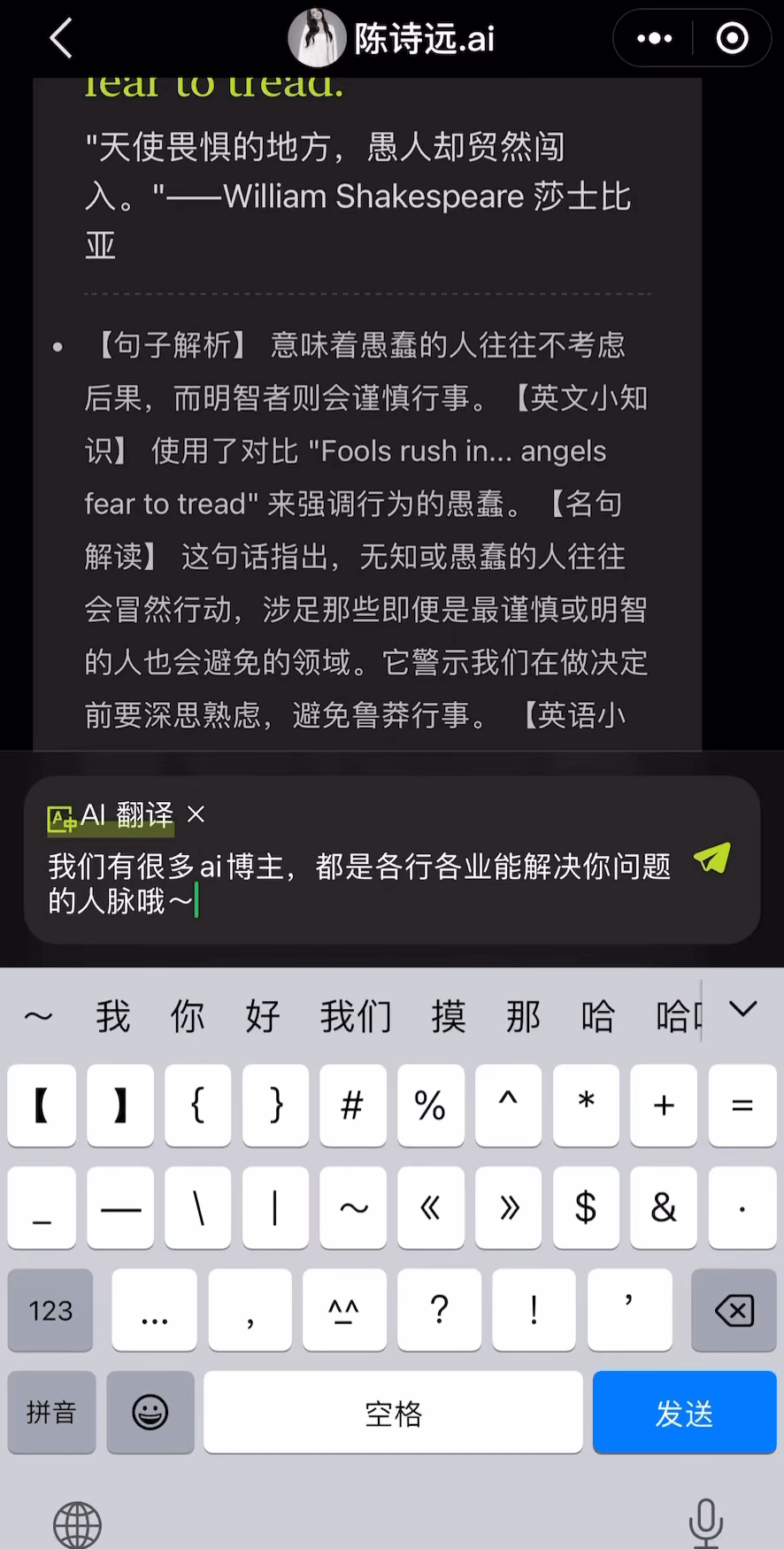Switch keyboard to 拼音 input

tap(51, 1413)
